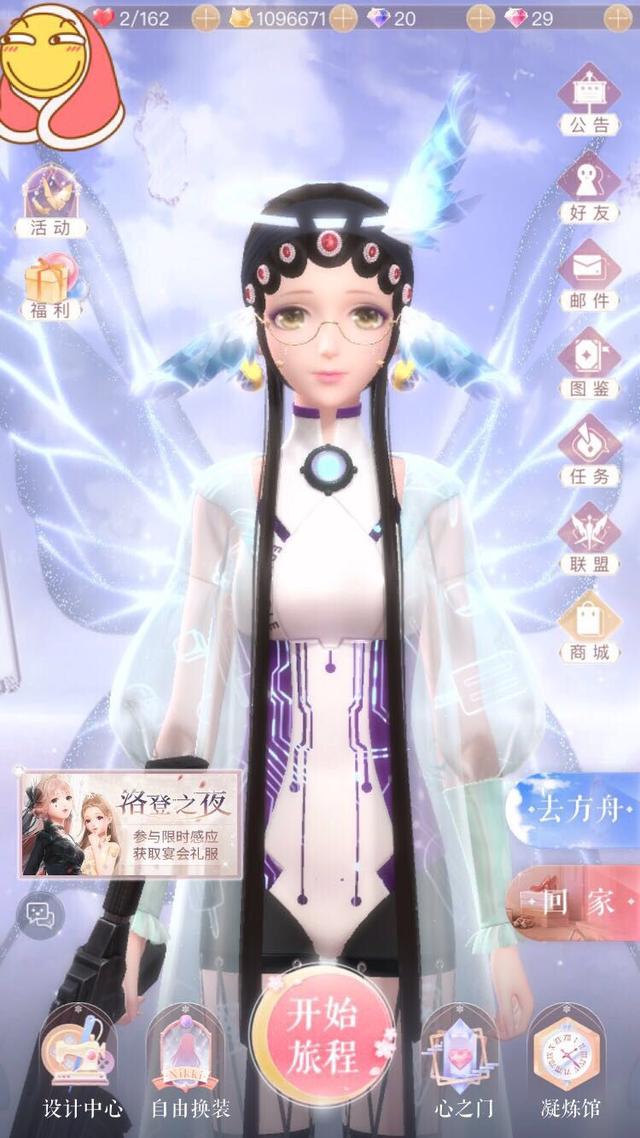Open the 洛登之夜 event banner
Image resolution: width=640 pixels, height=1138 pixels.
[x=130, y=823]
